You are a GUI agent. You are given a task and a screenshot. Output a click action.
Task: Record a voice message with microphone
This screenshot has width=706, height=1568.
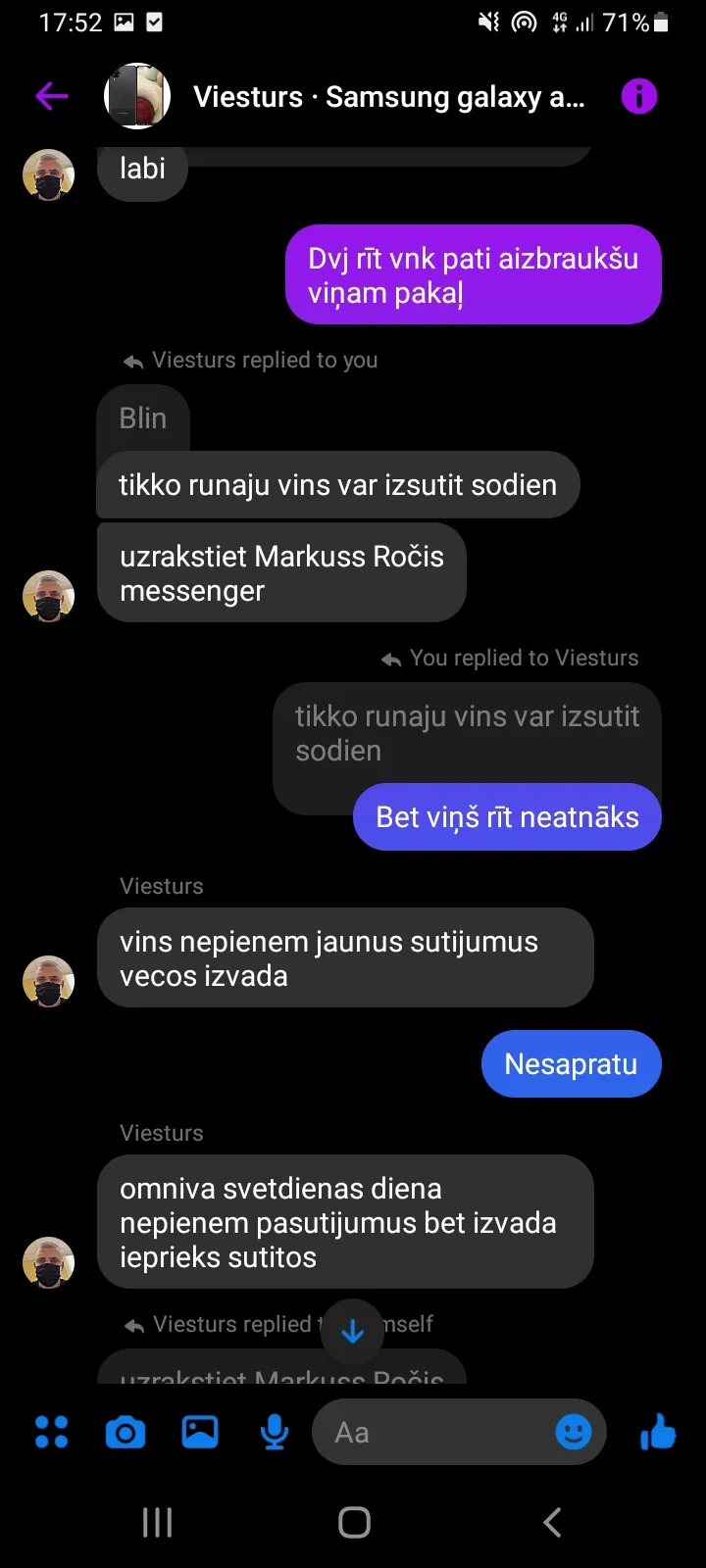click(x=275, y=1432)
